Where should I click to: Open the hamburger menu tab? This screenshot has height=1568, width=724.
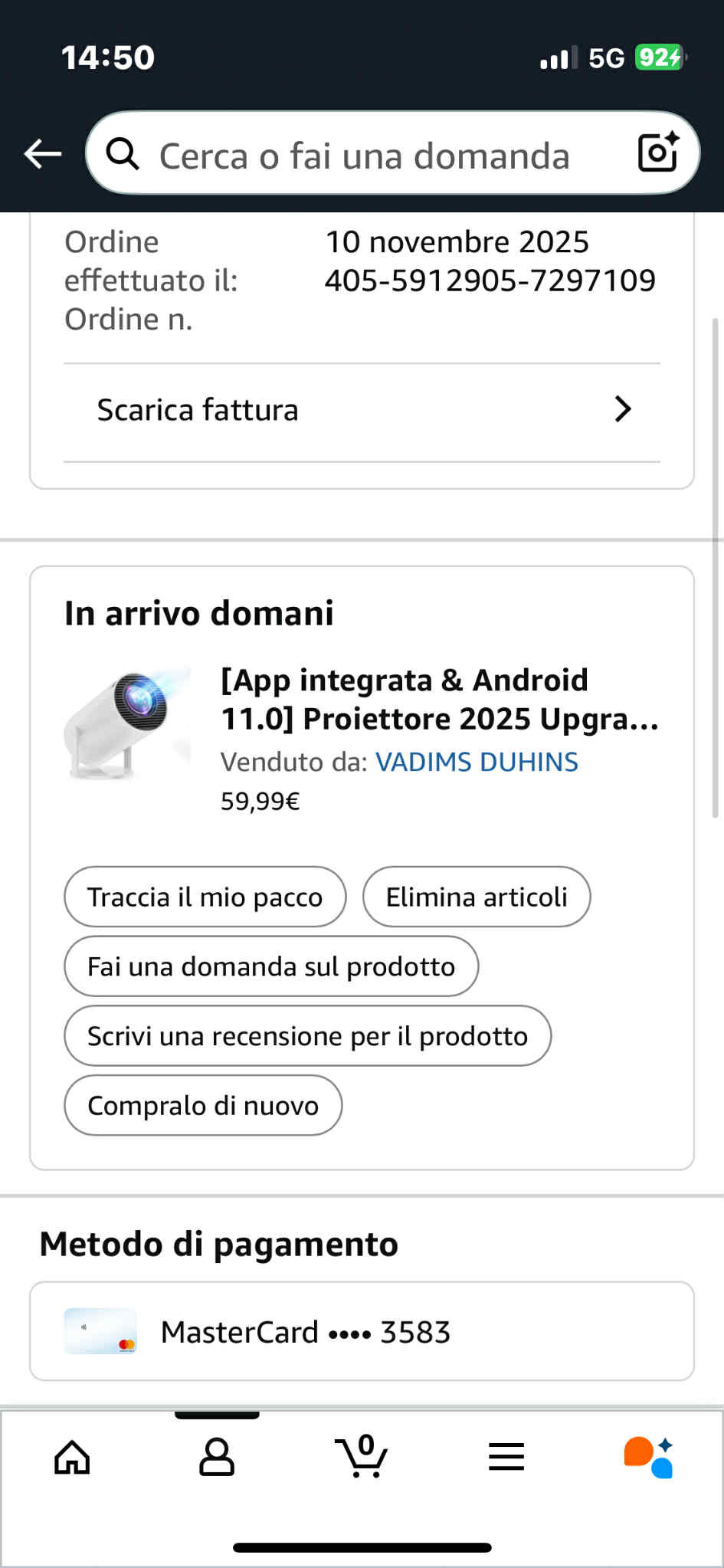[506, 1457]
